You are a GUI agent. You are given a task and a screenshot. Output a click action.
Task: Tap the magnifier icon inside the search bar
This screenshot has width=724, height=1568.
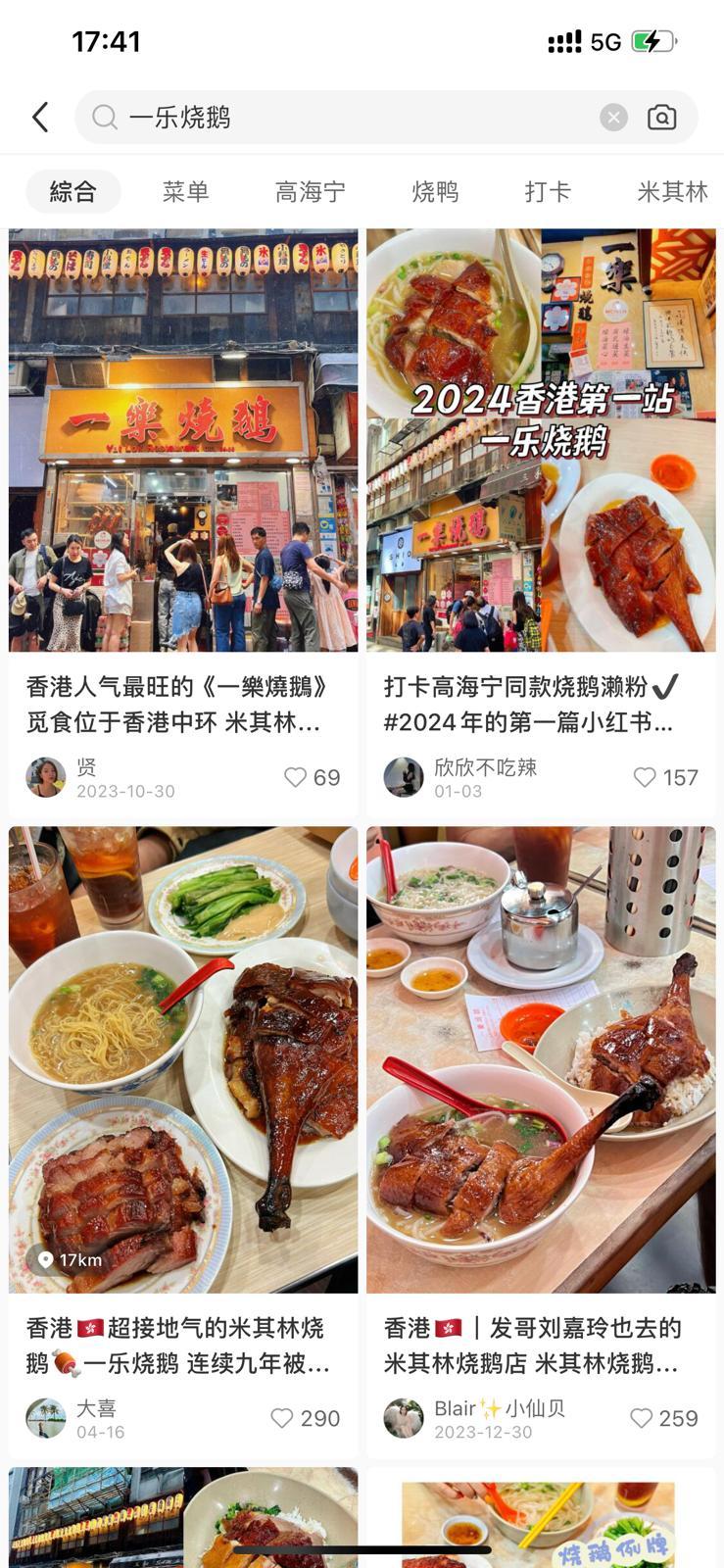pyautogui.click(x=104, y=117)
